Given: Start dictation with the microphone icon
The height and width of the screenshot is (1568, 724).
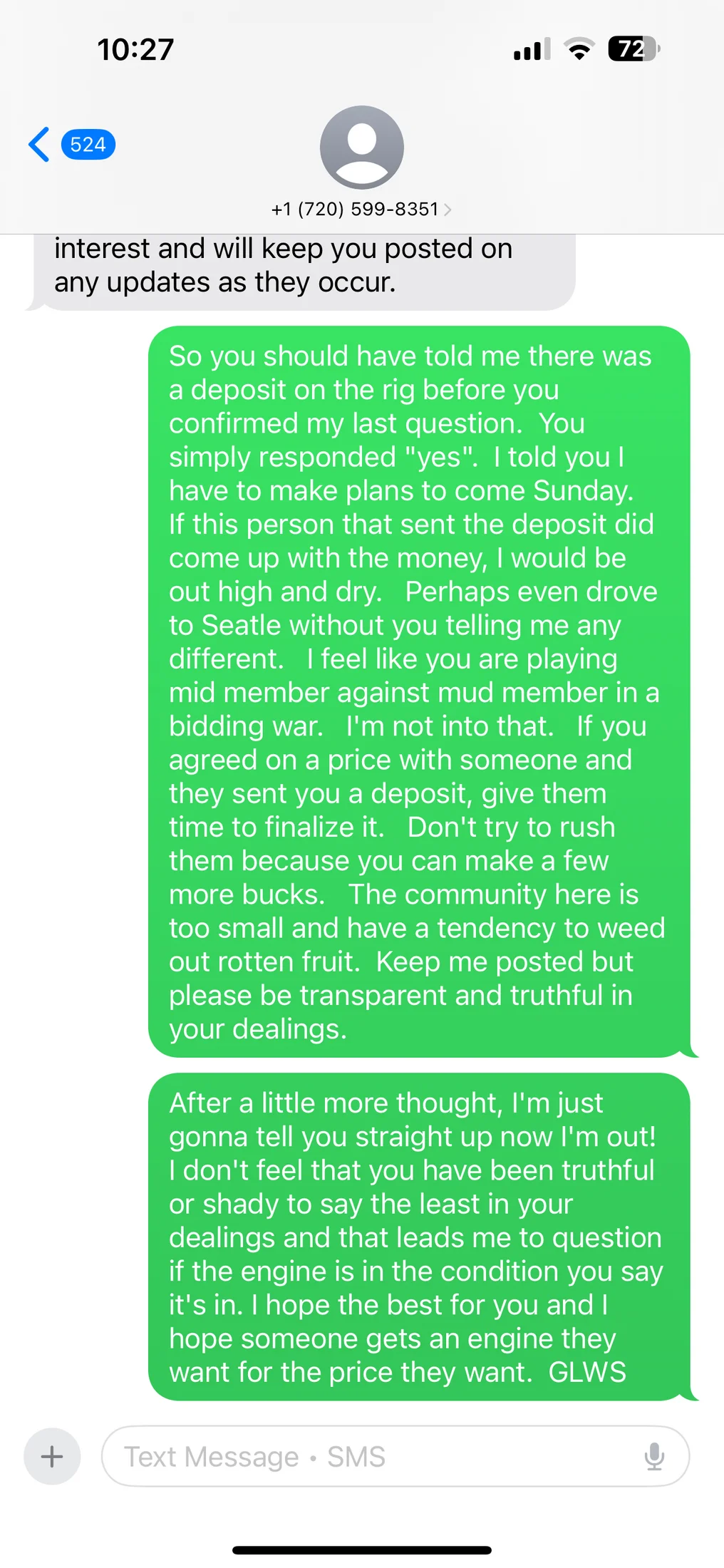Looking at the screenshot, I should pyautogui.click(x=654, y=1456).
